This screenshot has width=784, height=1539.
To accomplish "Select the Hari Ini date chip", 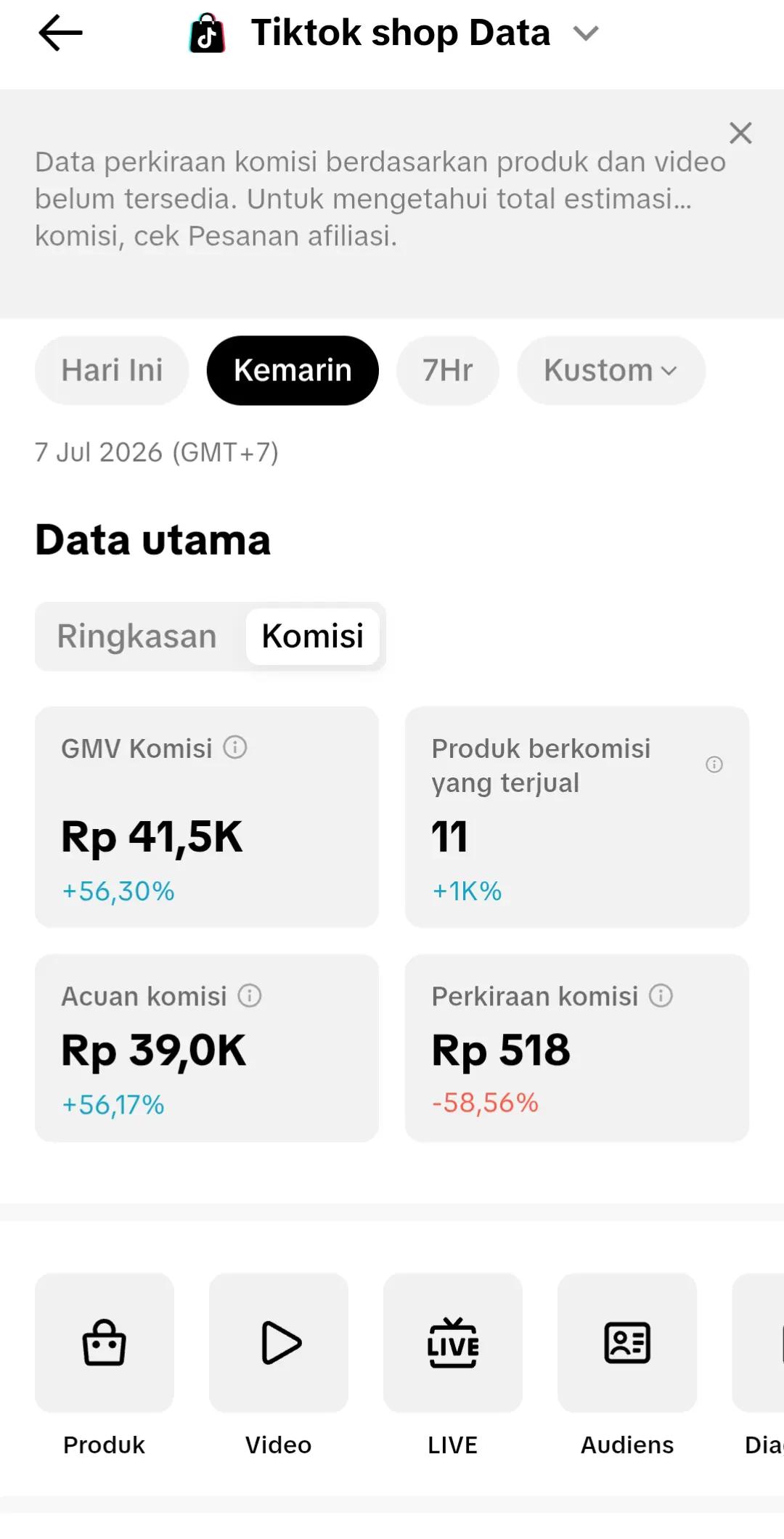I will 112,370.
